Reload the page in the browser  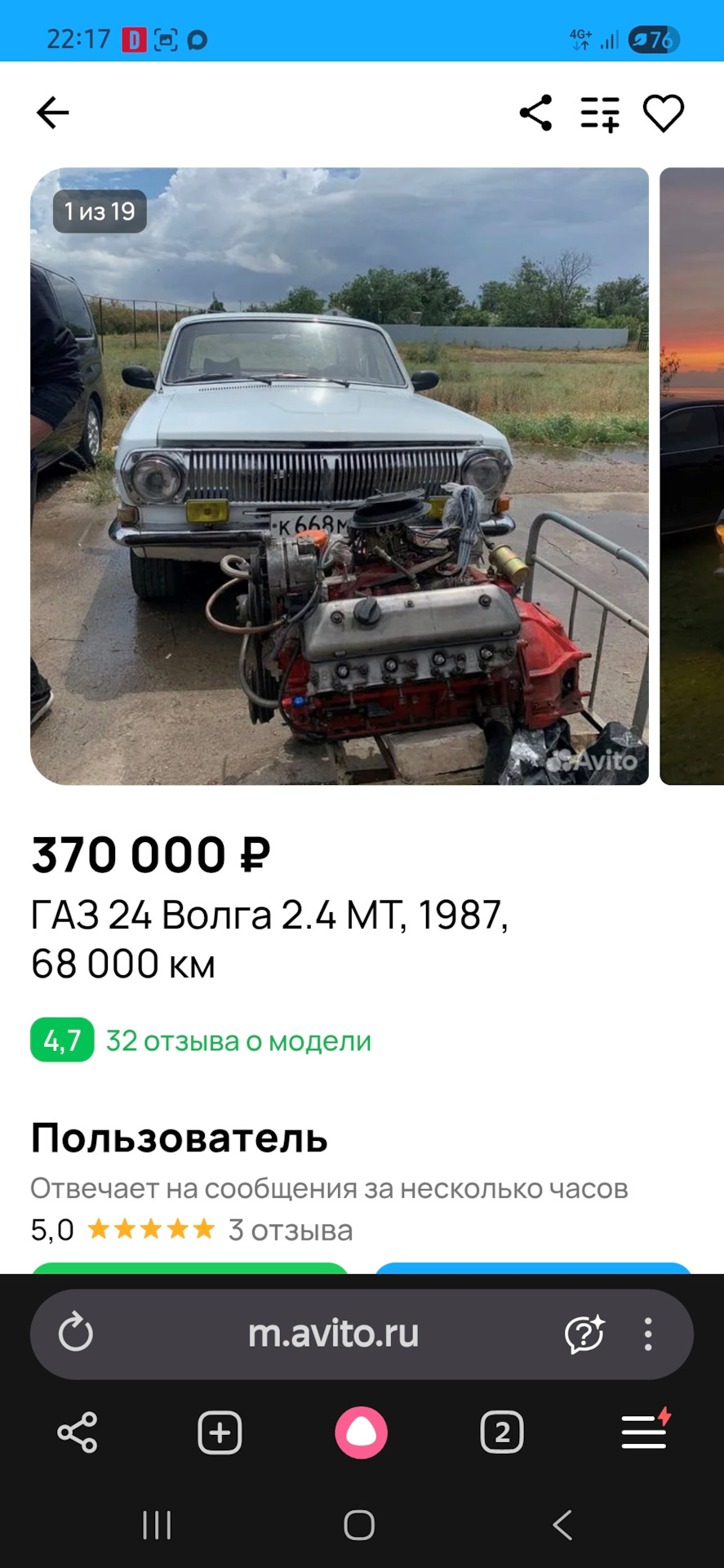[x=76, y=1334]
